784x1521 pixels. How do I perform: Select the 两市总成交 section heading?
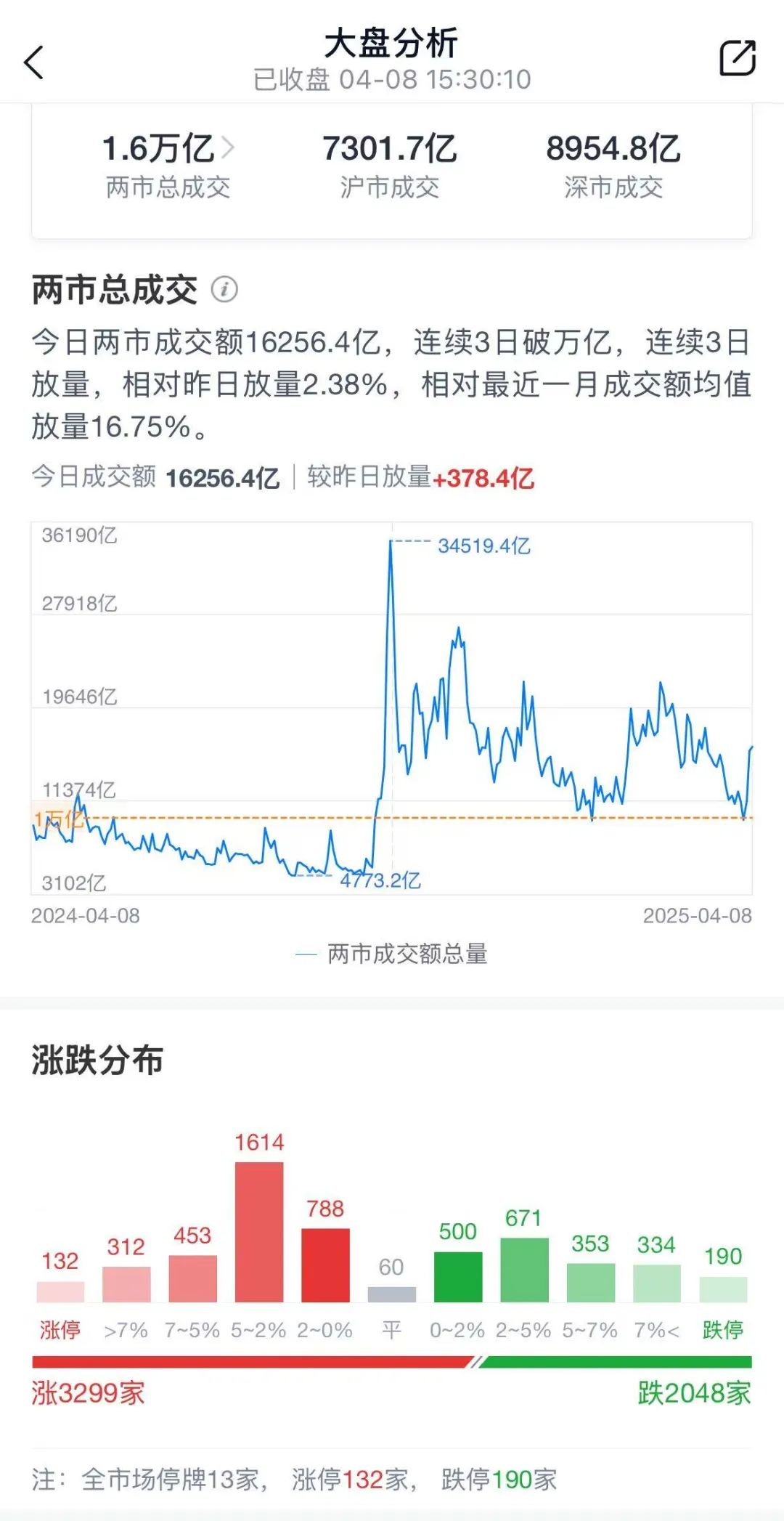coord(113,289)
